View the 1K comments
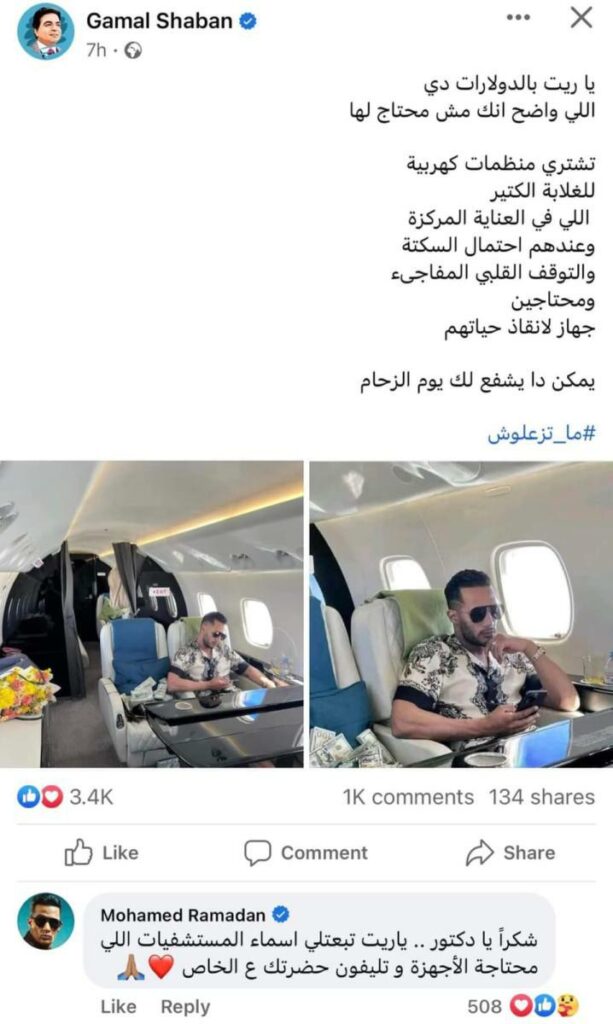This screenshot has height=1024, width=613. click(x=408, y=797)
